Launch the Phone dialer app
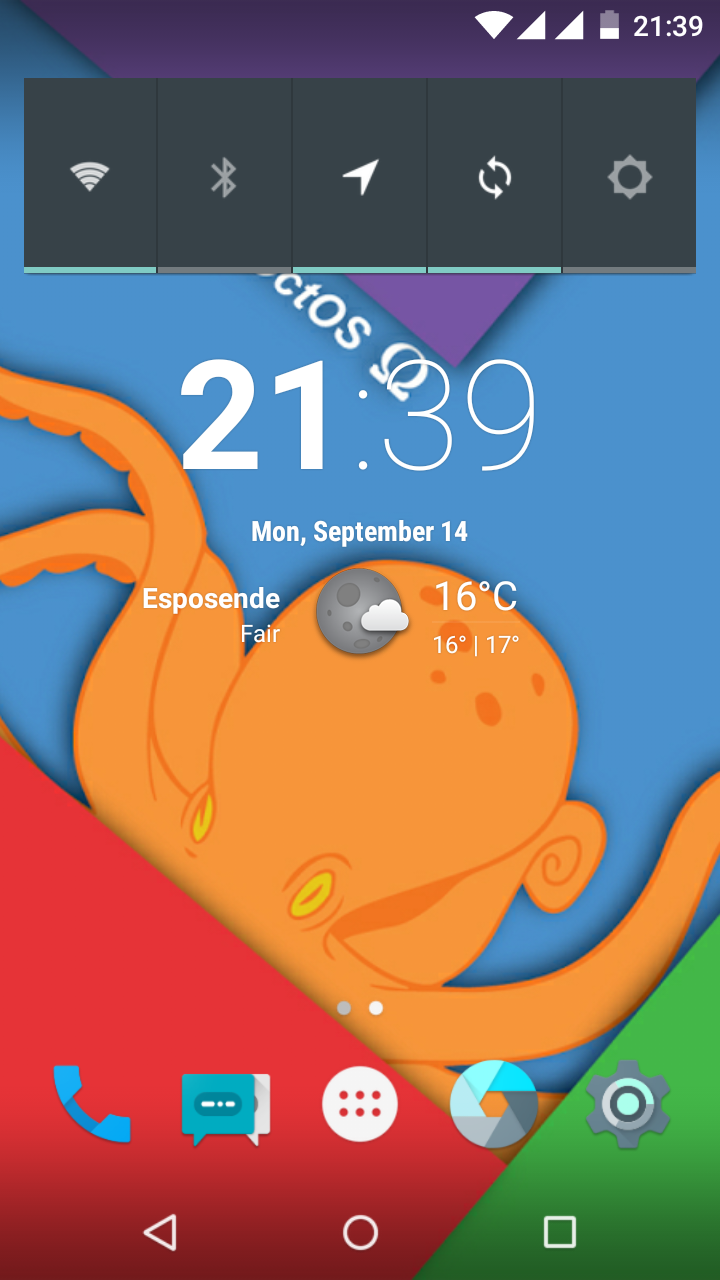The width and height of the screenshot is (720, 1280). 91,1104
